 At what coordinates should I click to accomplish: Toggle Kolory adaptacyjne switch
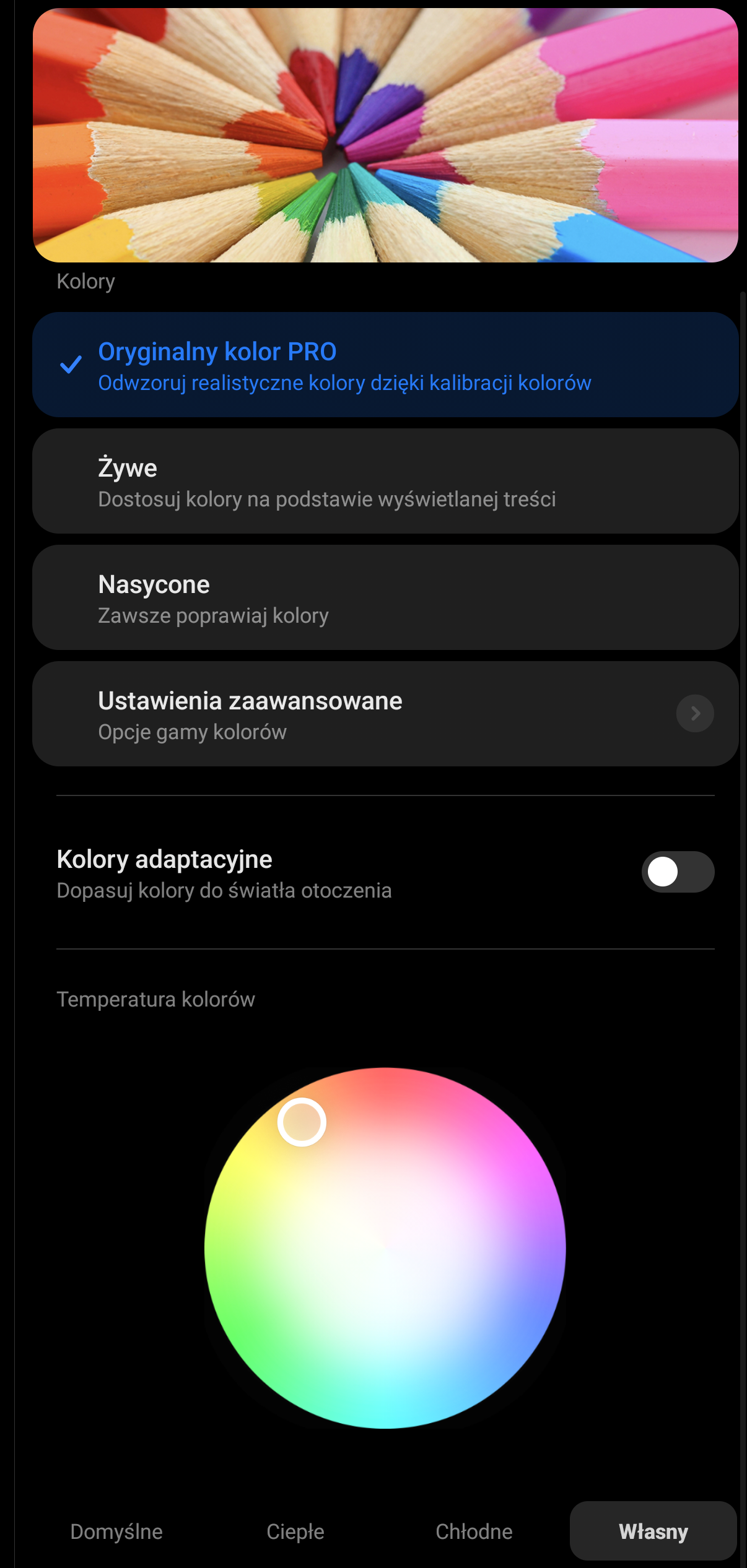(678, 872)
